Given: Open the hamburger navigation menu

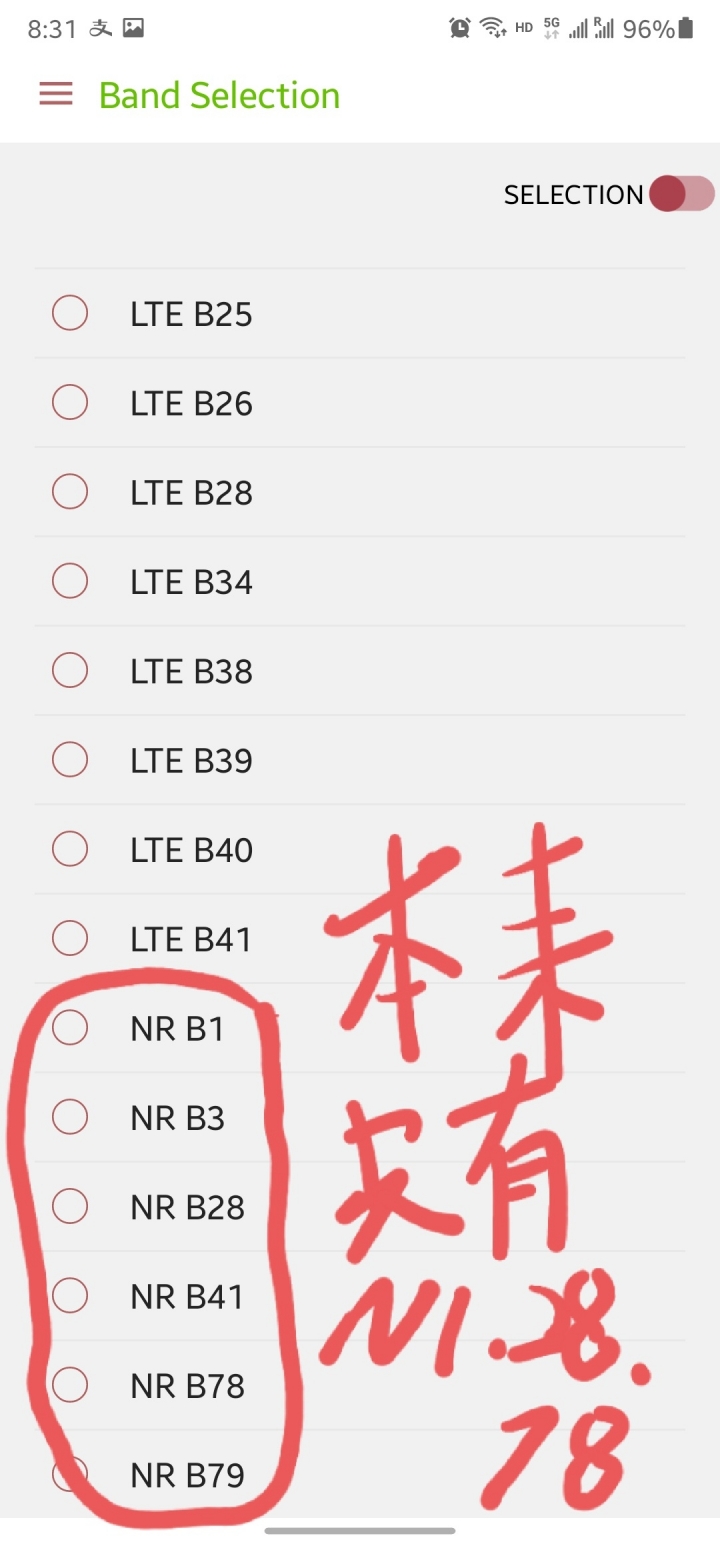Looking at the screenshot, I should pos(56,94).
